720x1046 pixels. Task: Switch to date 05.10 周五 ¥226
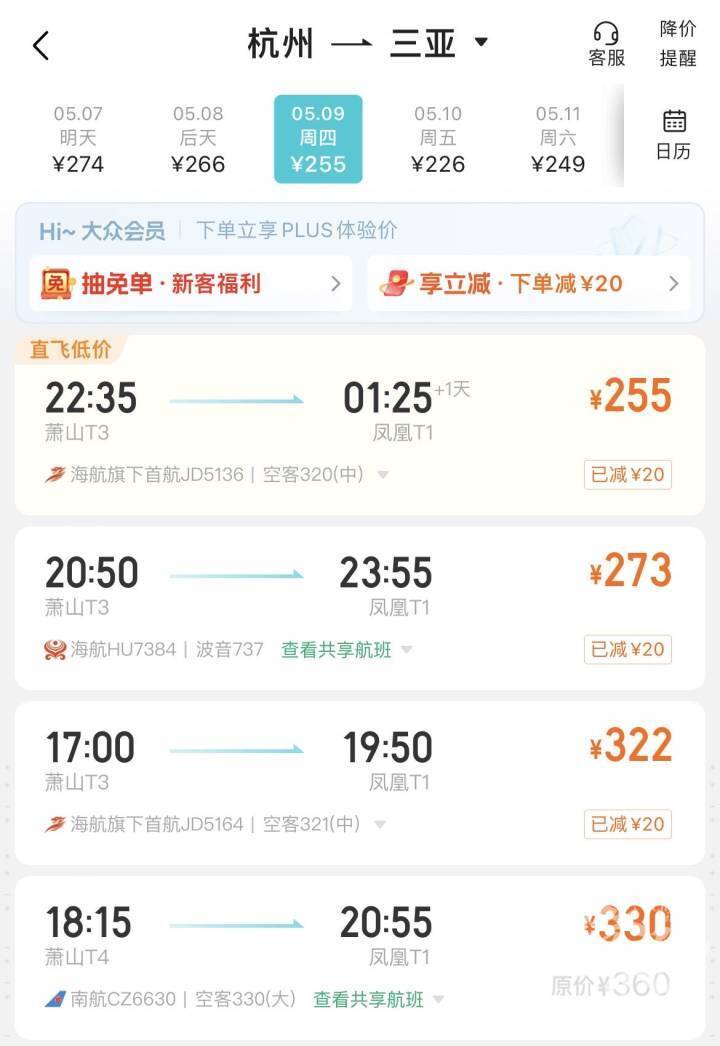click(438, 139)
